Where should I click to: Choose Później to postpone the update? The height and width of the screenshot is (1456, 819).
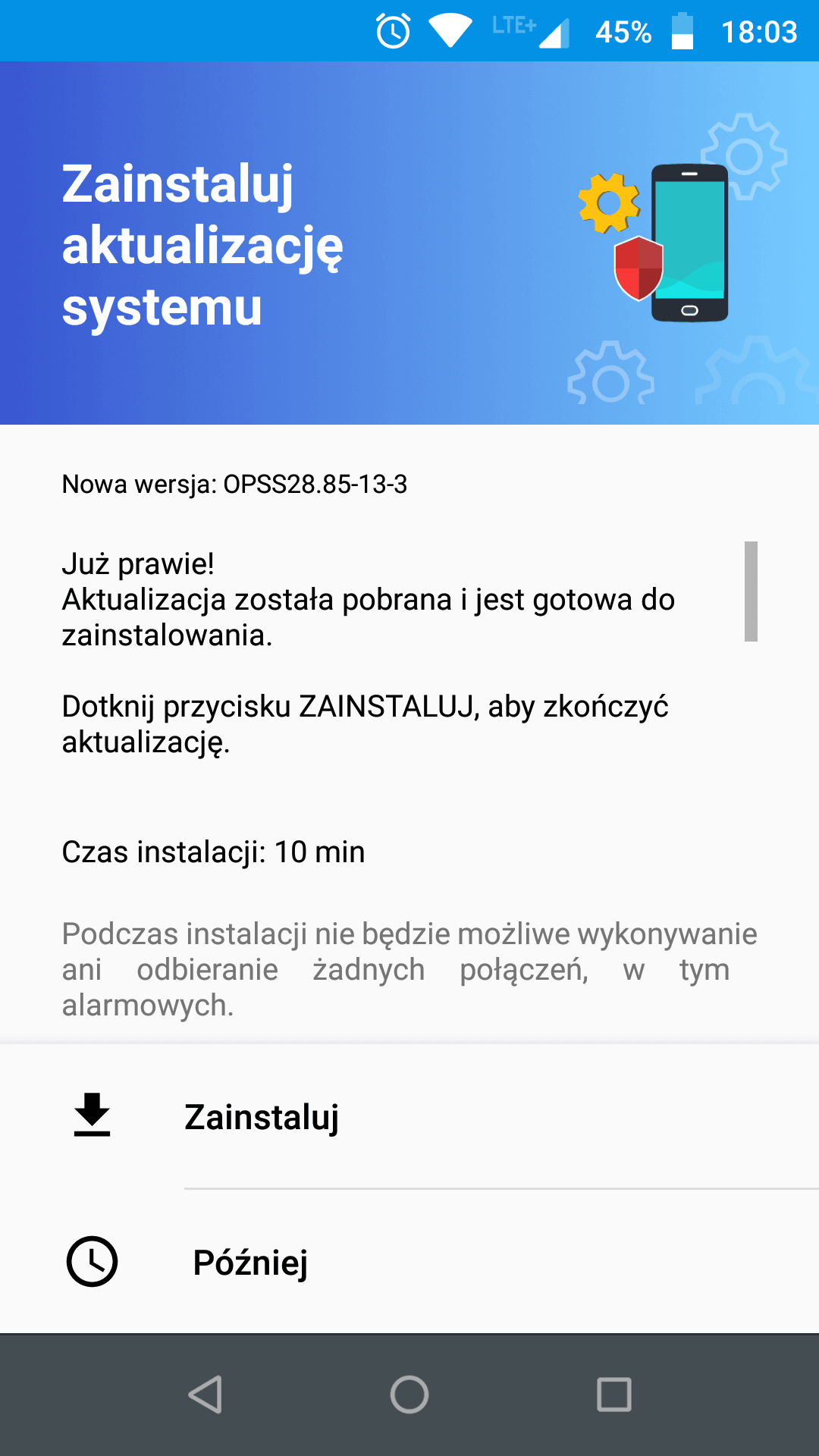point(409,1262)
